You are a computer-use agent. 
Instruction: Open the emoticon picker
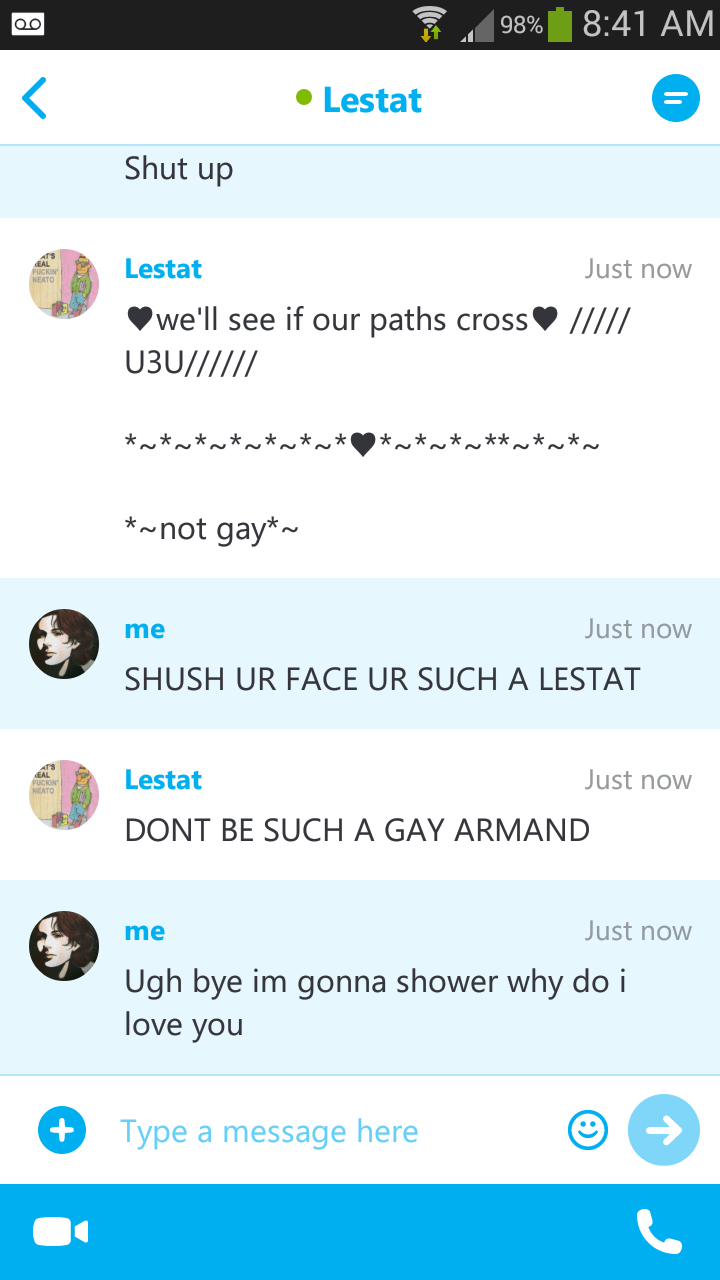[x=588, y=1130]
